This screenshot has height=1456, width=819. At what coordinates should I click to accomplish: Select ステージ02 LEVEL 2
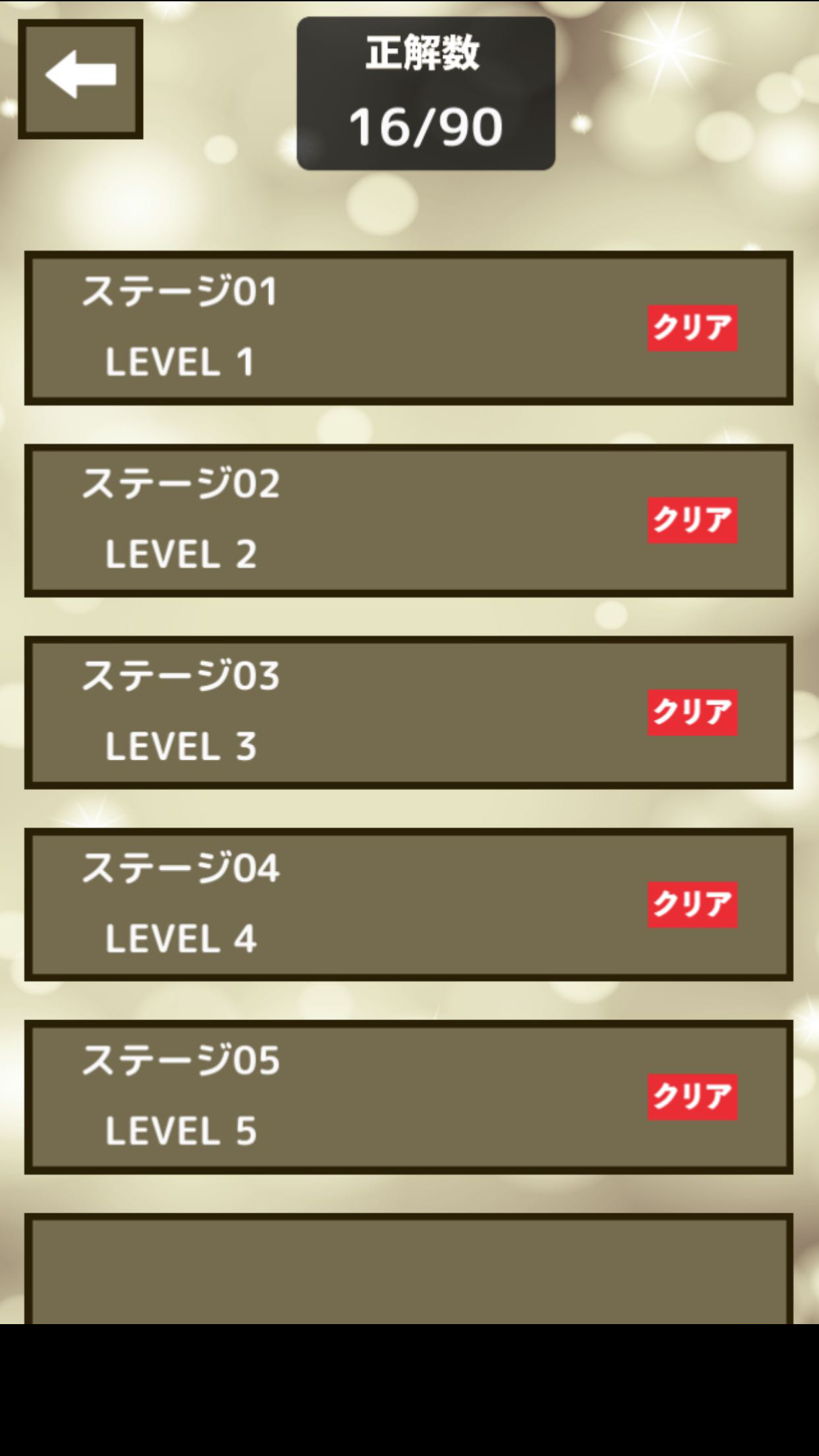(x=408, y=520)
